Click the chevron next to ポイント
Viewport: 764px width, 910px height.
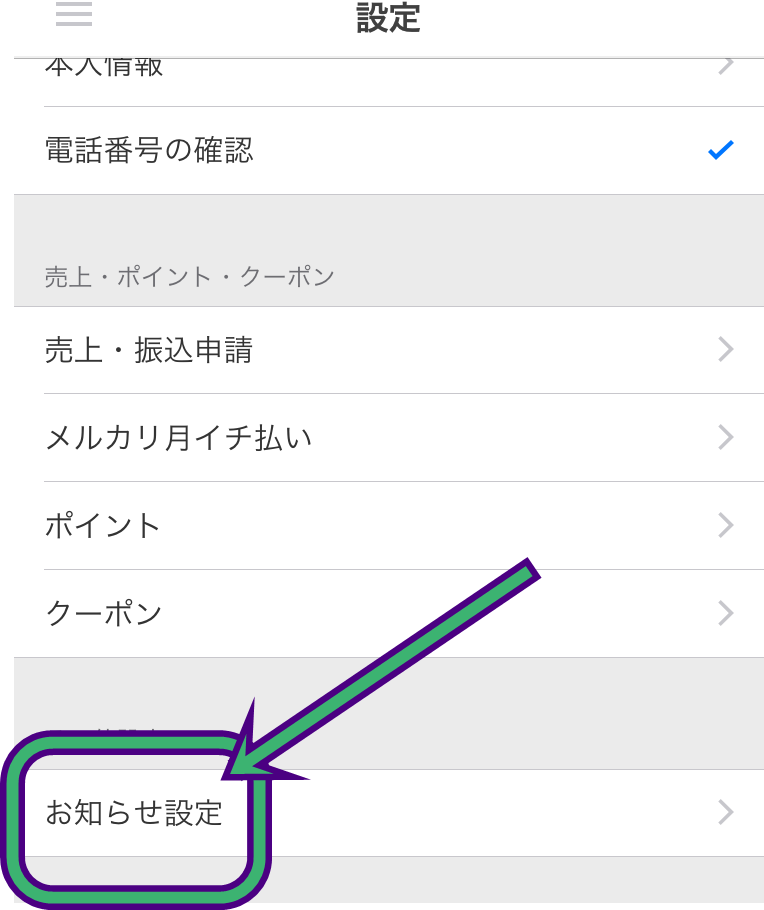[724, 525]
